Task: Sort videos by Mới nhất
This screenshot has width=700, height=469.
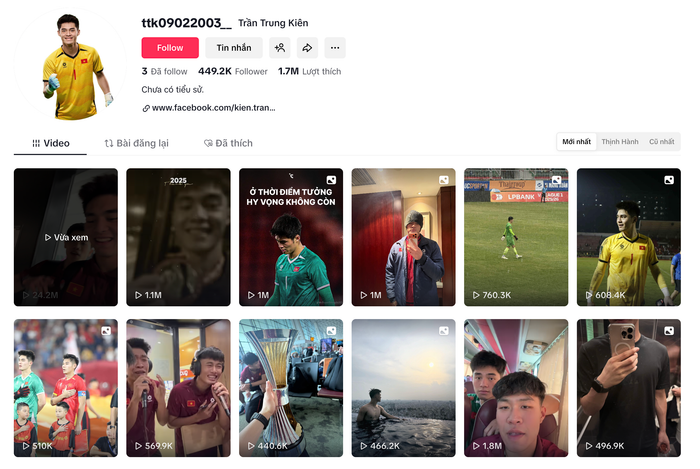Action: coord(576,142)
